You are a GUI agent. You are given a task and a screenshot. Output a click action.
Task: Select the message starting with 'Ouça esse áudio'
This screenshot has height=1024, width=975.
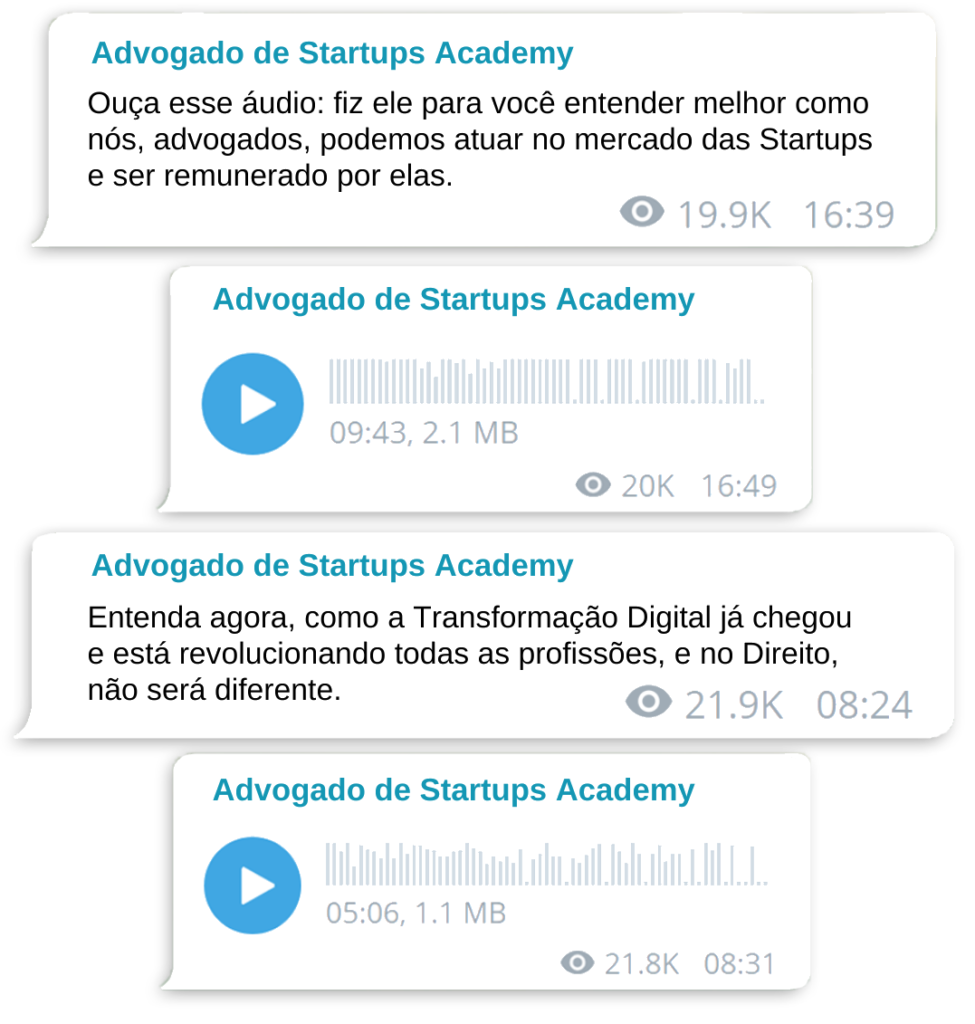point(480,140)
